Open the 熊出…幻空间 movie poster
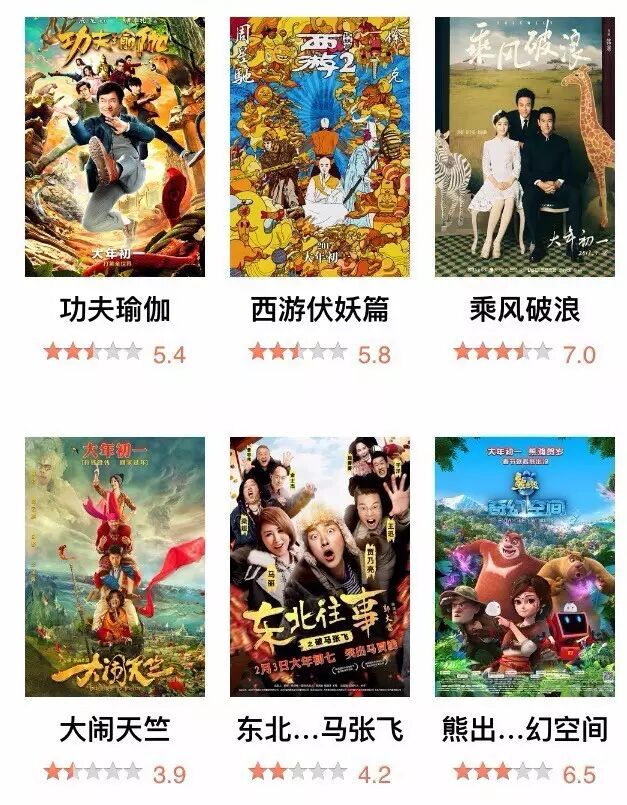 [524, 566]
